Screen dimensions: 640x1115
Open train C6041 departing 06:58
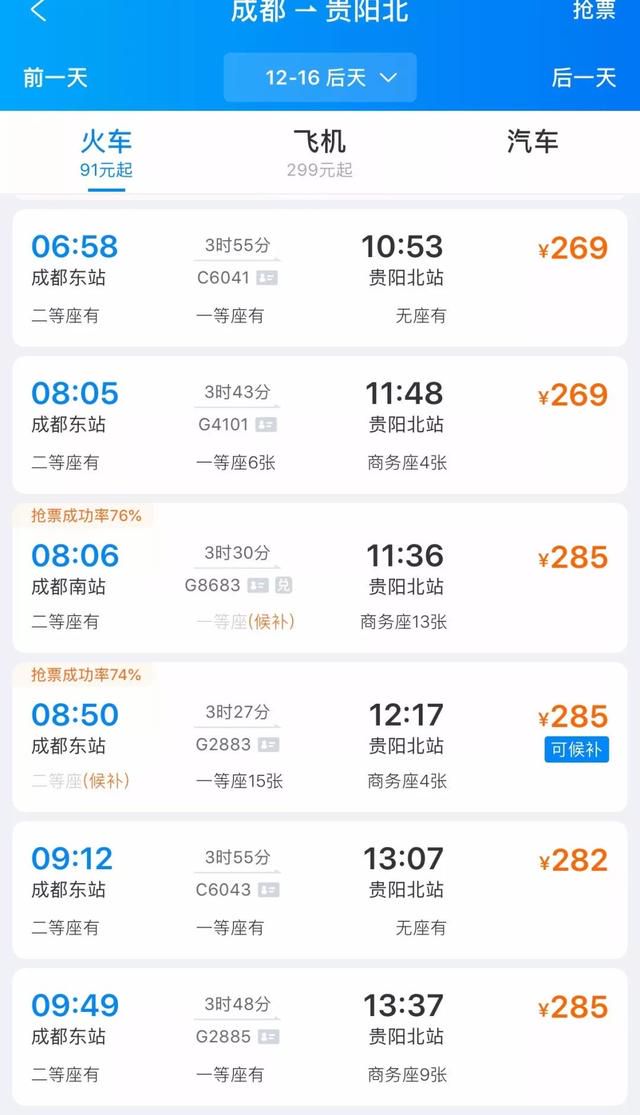click(x=320, y=277)
